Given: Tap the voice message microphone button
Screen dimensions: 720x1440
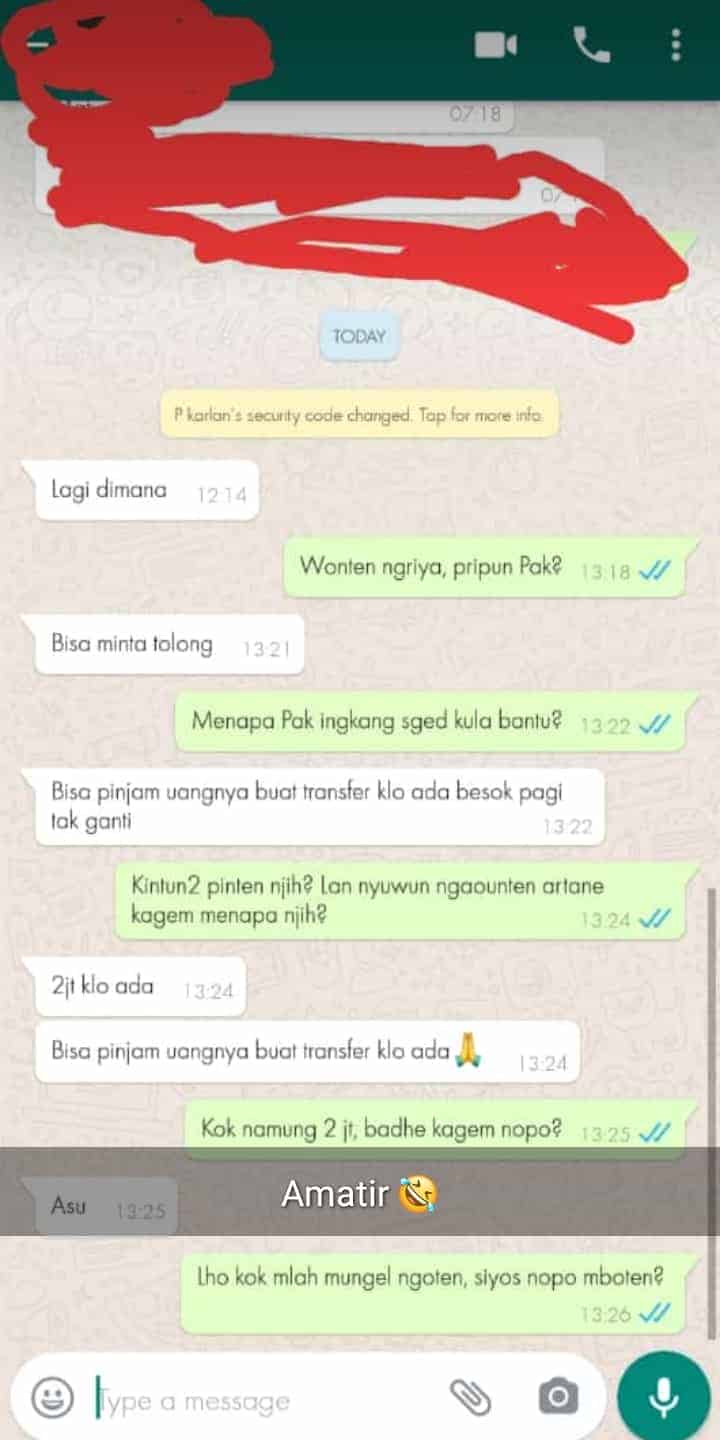Looking at the screenshot, I should (x=664, y=1397).
